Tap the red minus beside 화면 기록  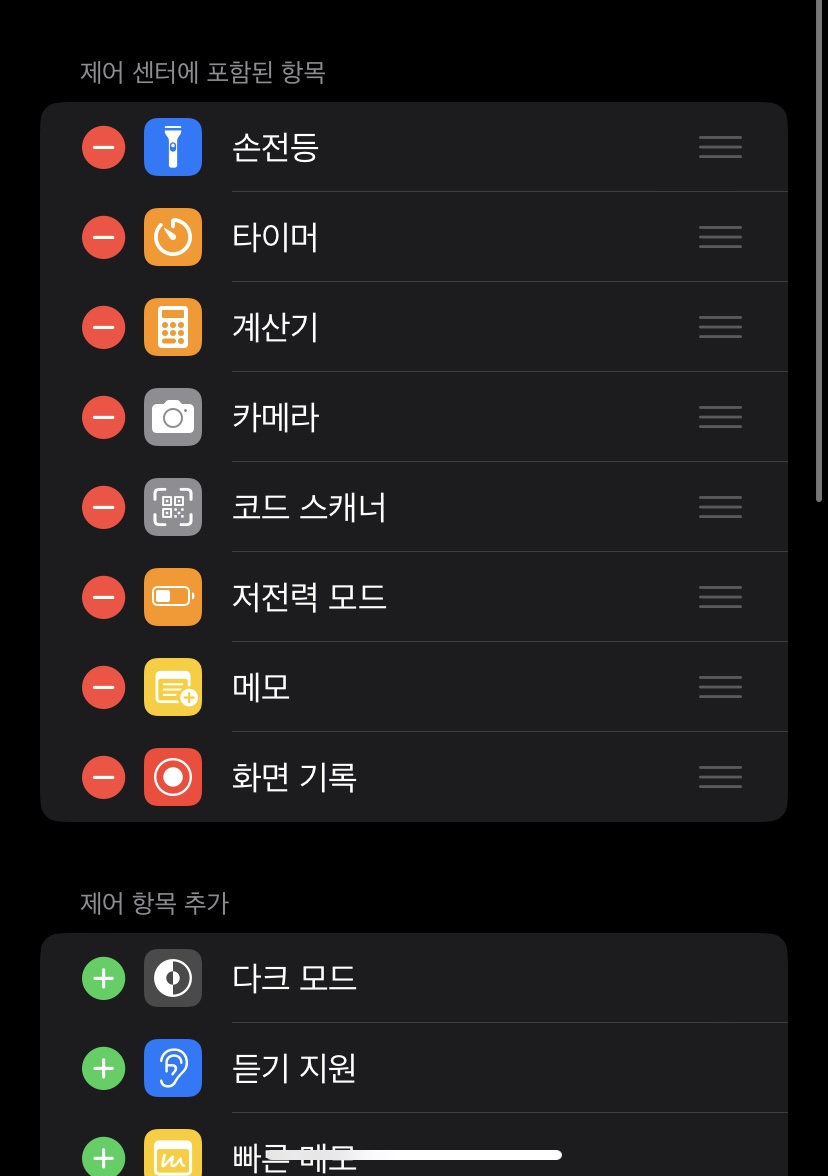coord(103,777)
